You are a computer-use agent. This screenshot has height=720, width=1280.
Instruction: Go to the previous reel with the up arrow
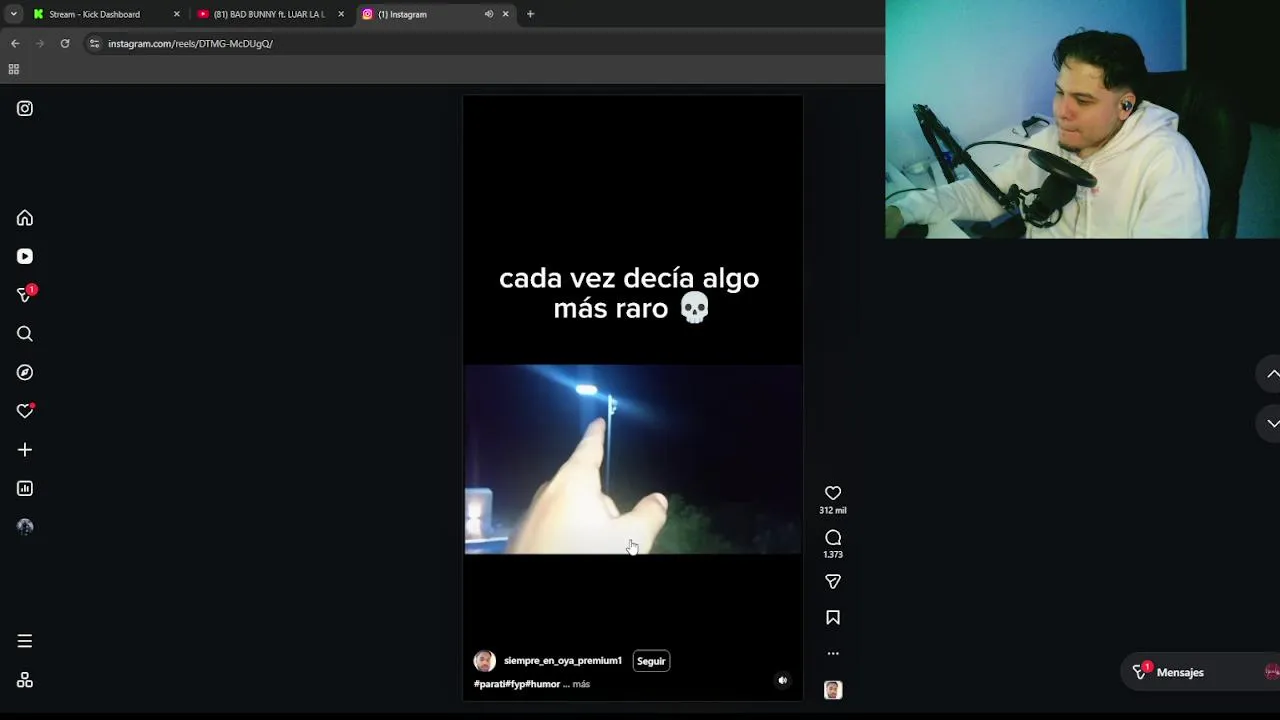[x=1272, y=374]
